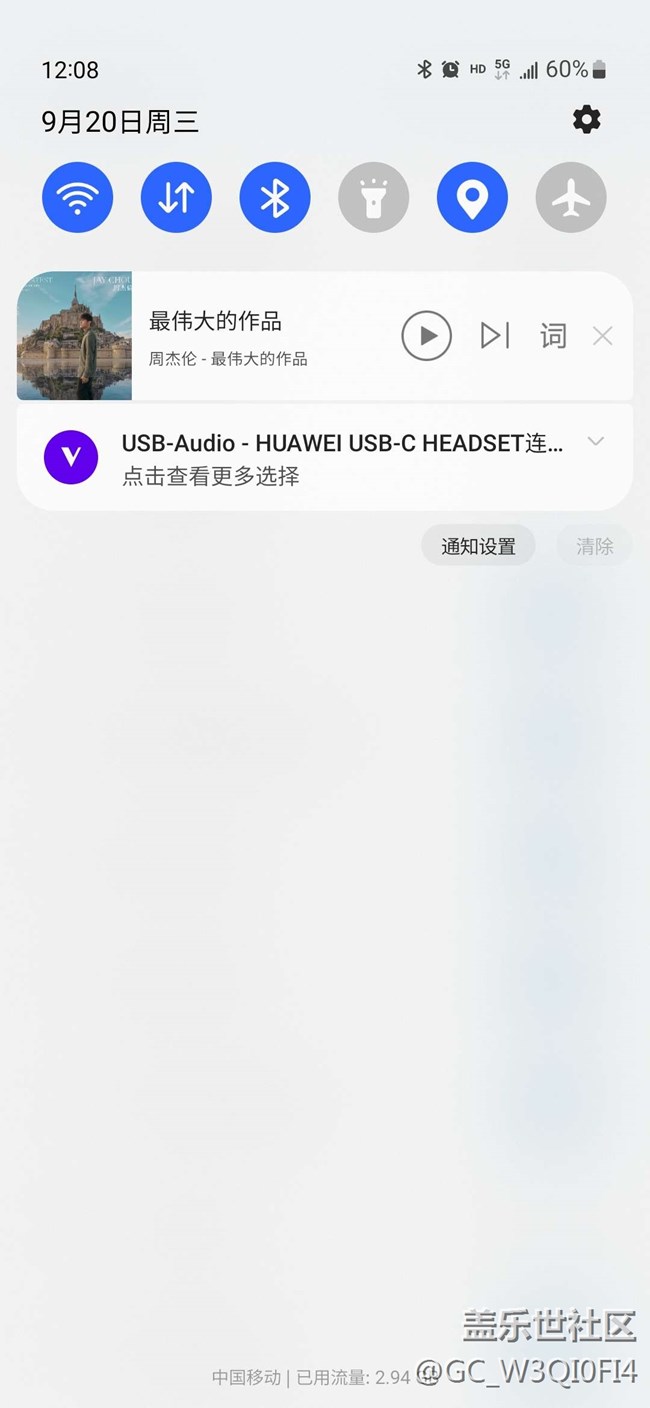
Task: Toggle the Wi-Fi quick setting
Action: 77,198
